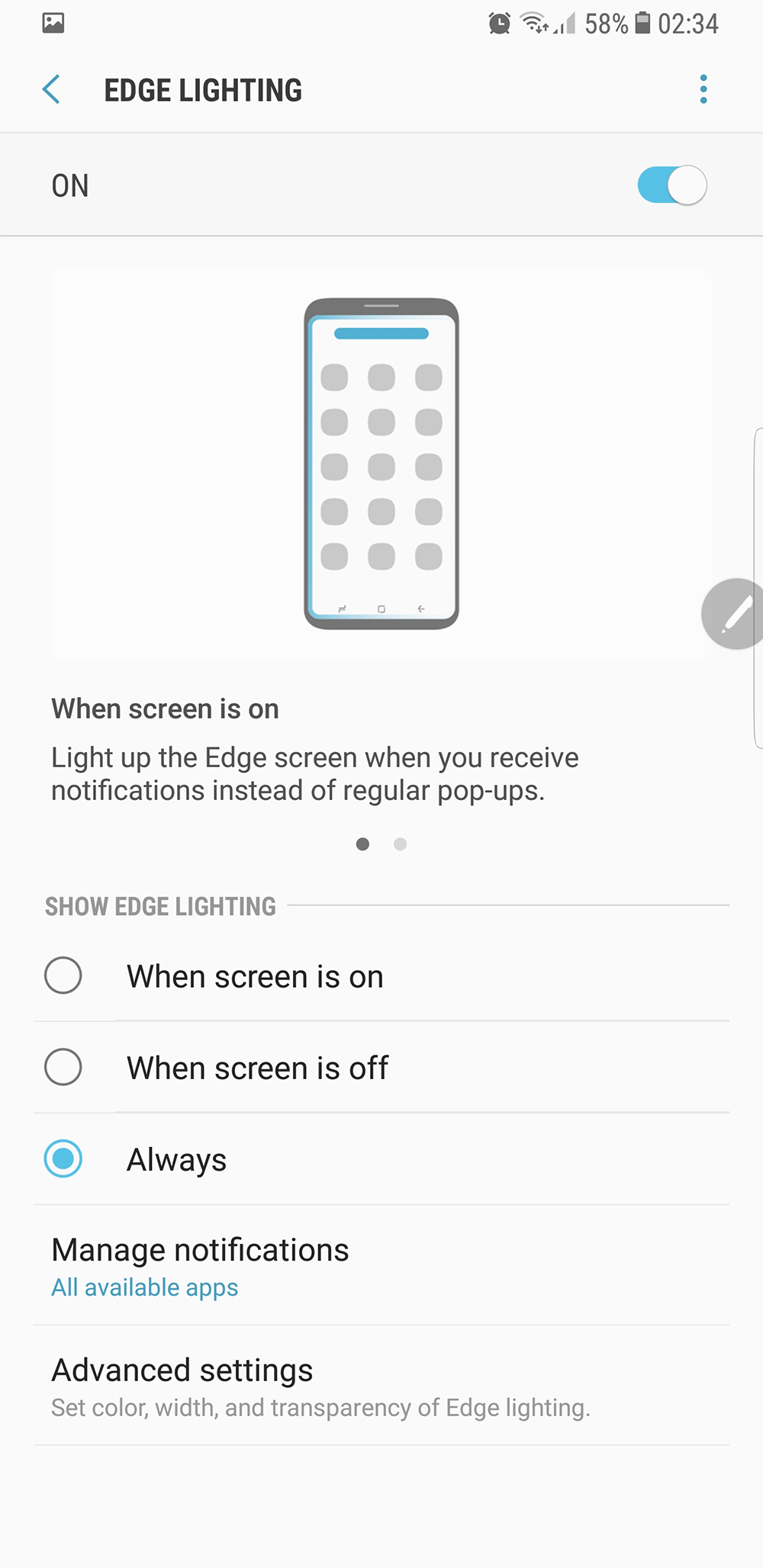
Task: Open Advanced settings
Action: tap(182, 1385)
